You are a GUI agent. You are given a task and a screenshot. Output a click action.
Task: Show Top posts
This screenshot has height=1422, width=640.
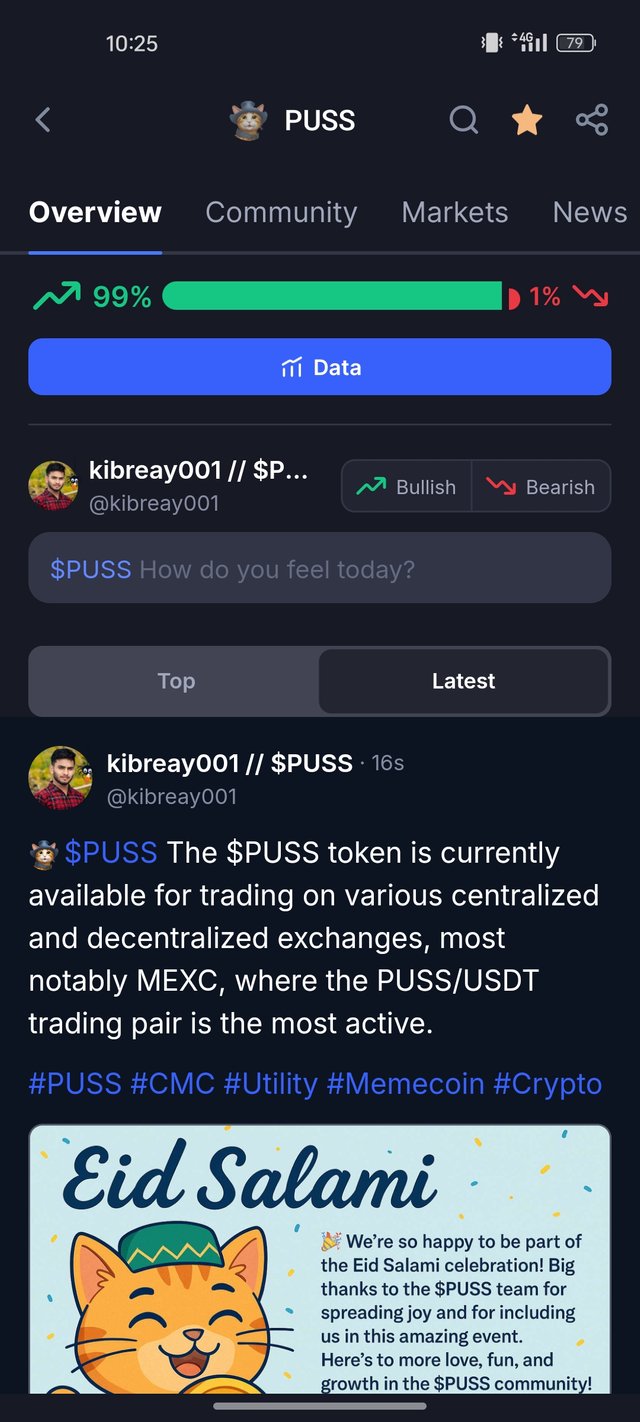point(175,681)
